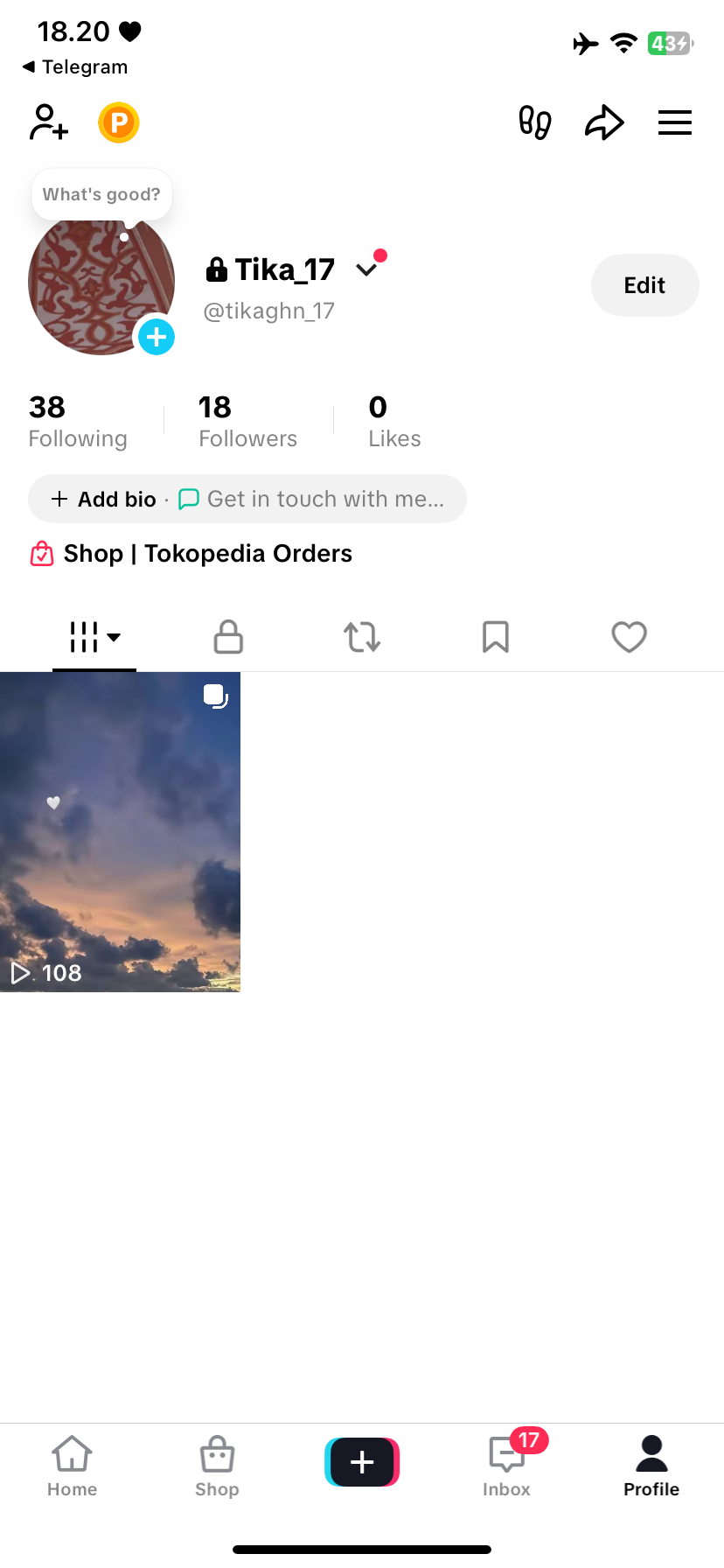
Task: Tap the What's good? note bubble
Action: coord(101,194)
